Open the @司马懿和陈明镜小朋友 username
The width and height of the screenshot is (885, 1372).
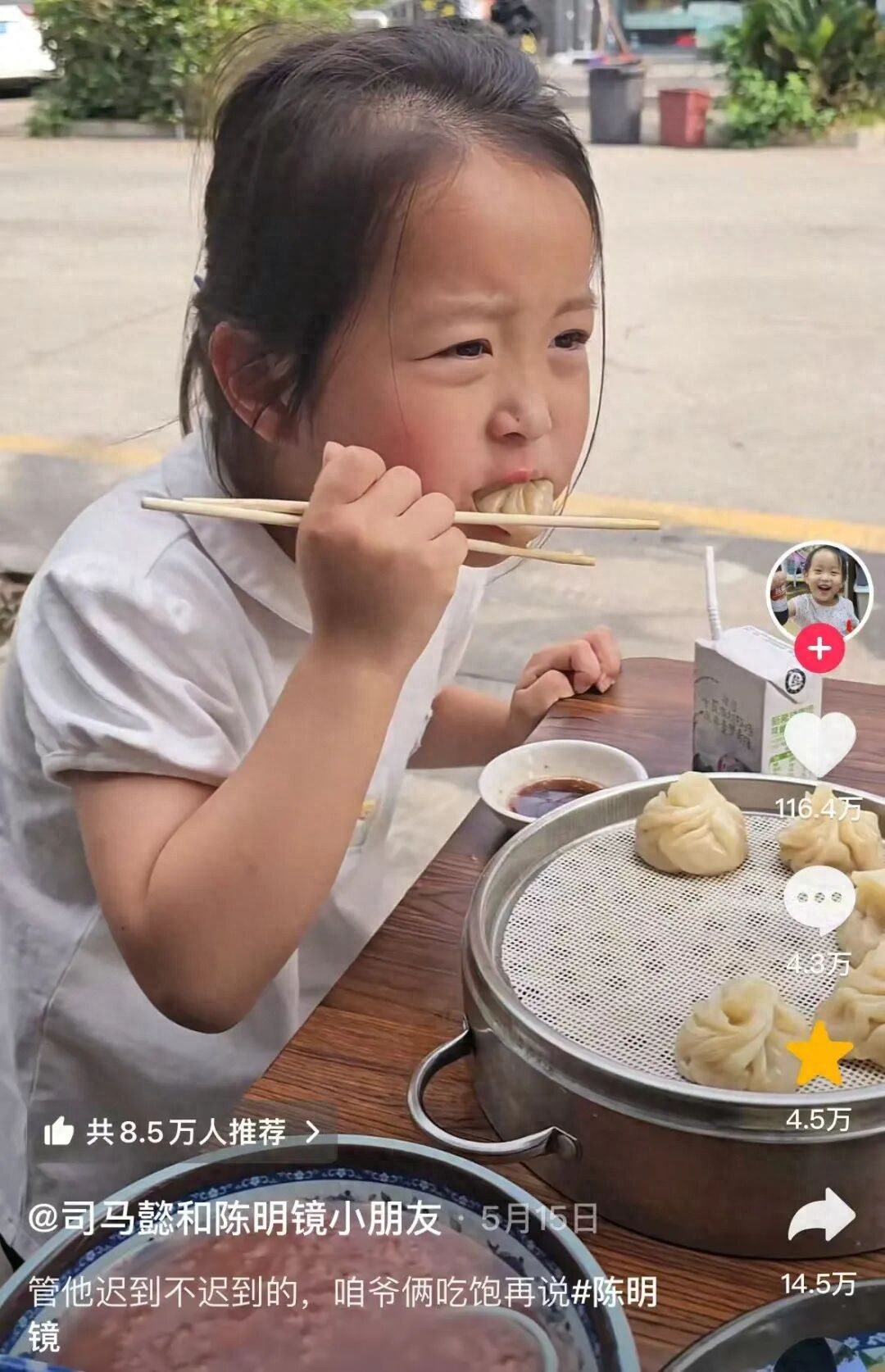(234, 1218)
